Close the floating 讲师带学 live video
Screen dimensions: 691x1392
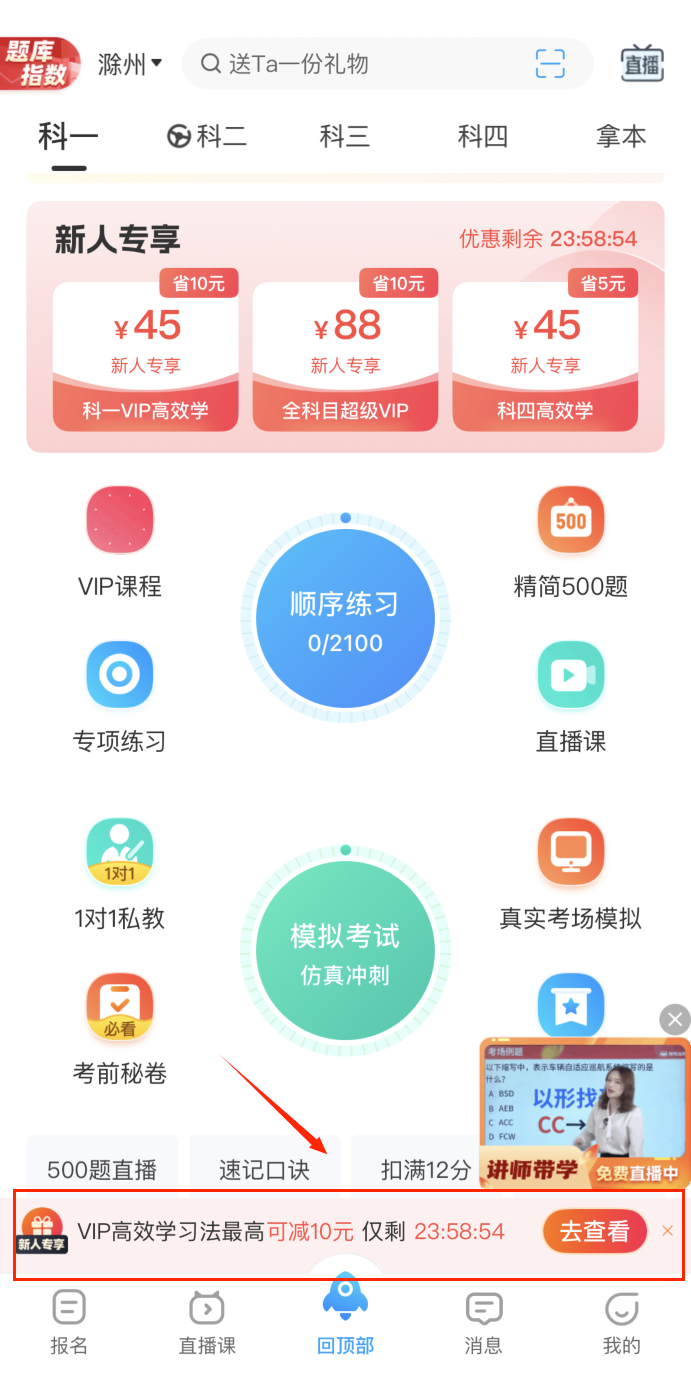[x=675, y=1019]
